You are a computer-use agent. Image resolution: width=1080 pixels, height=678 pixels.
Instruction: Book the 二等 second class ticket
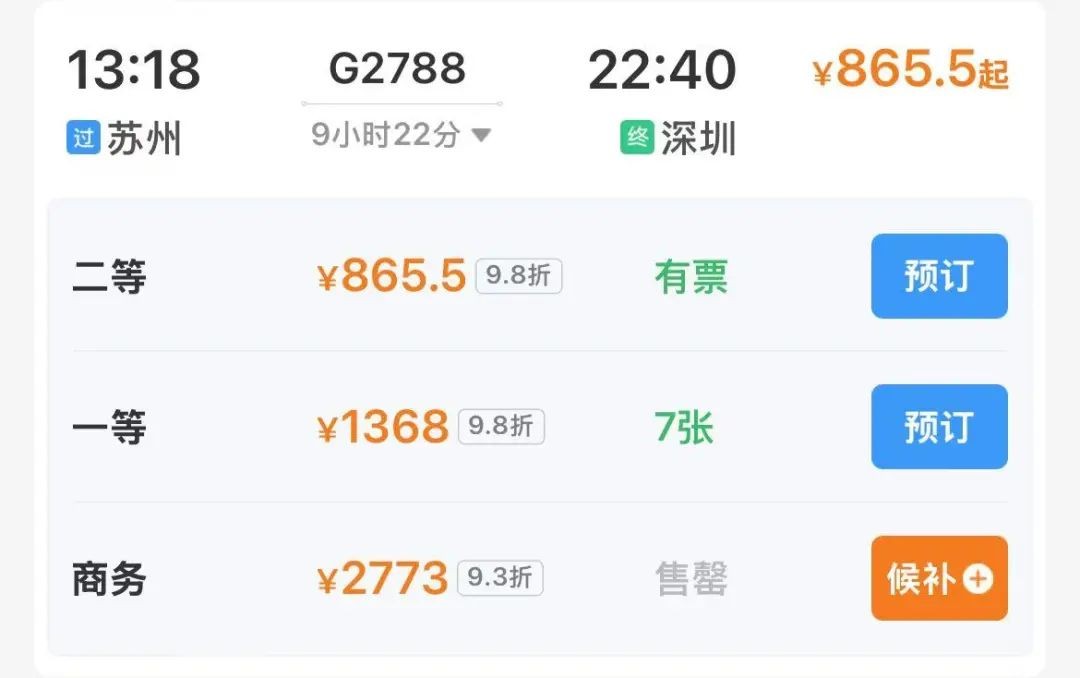pos(938,276)
